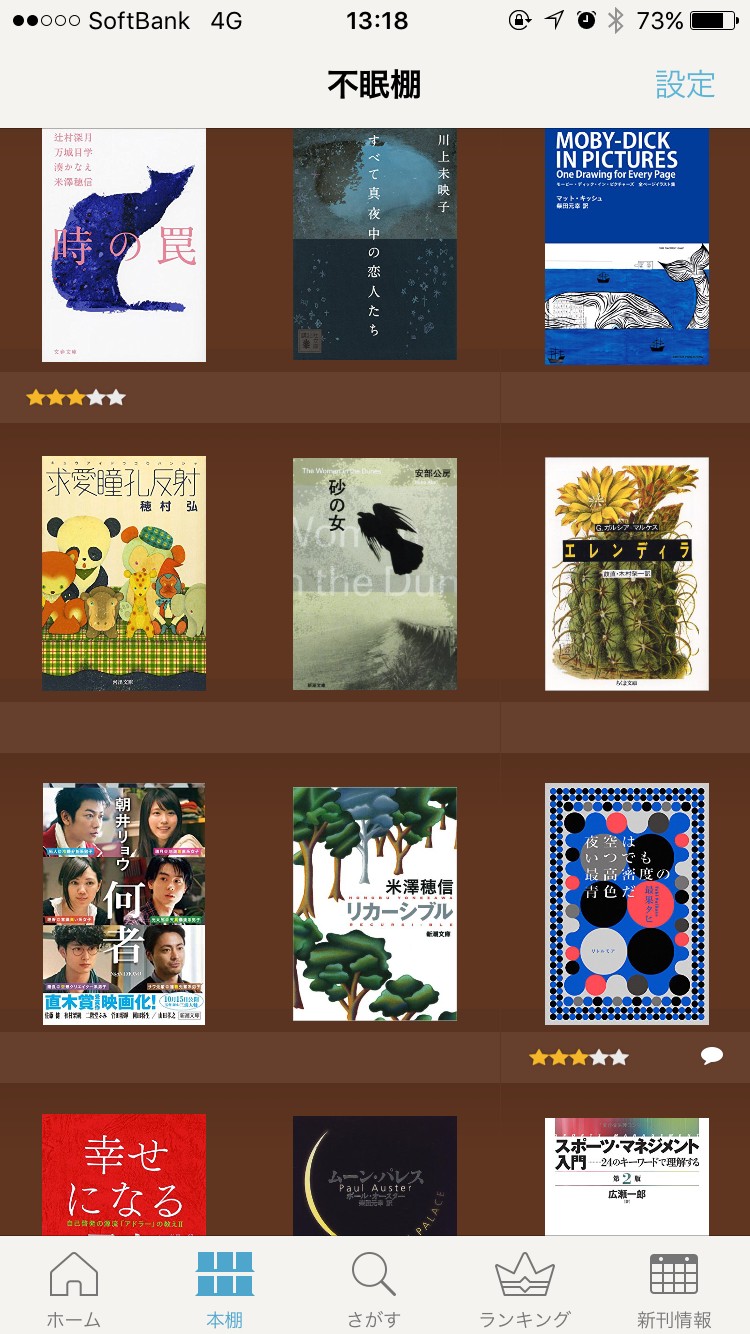Open the book エレンディラ
The width and height of the screenshot is (750, 1334).
click(627, 573)
